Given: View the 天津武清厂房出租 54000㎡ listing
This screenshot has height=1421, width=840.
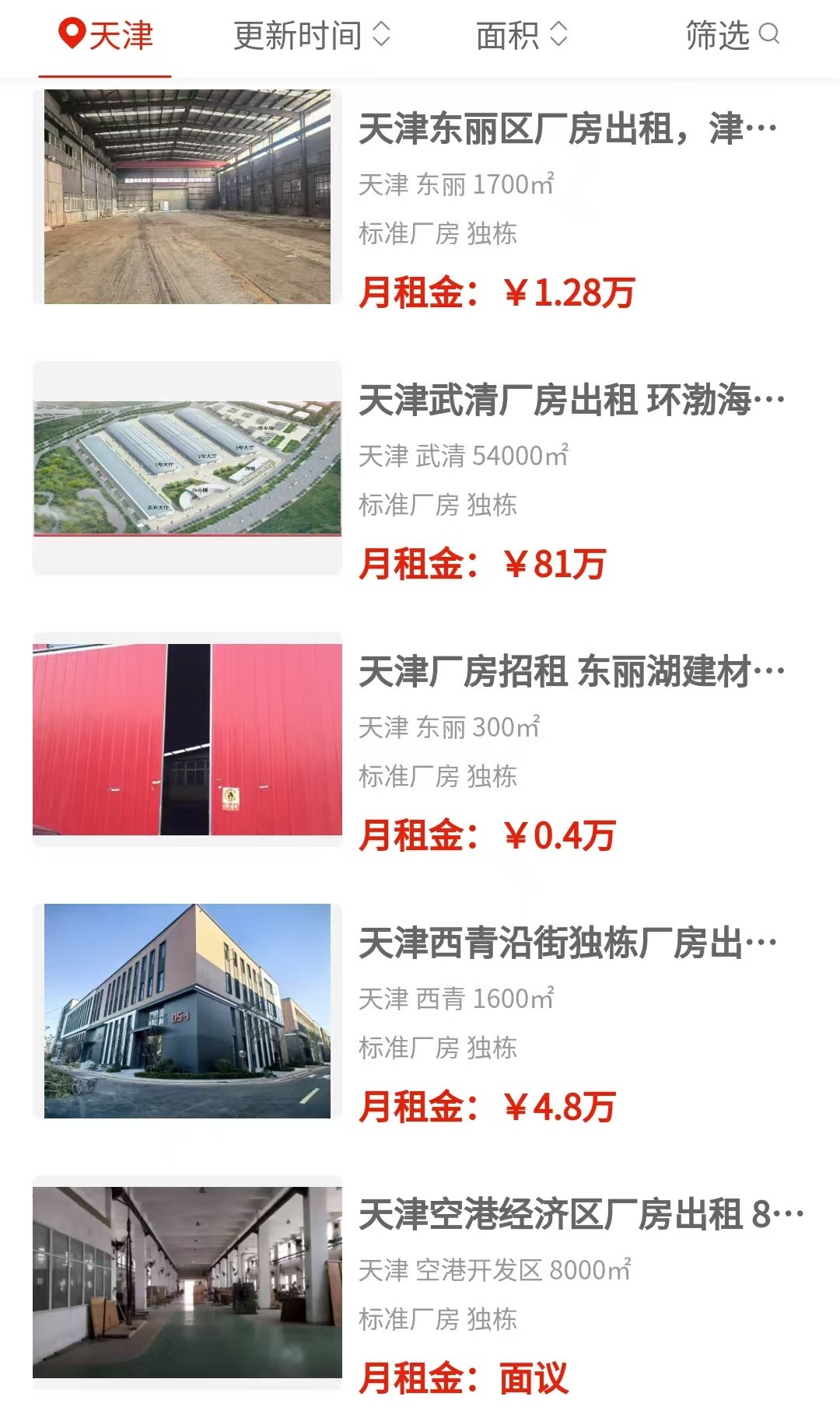Looking at the screenshot, I should coord(570,401).
